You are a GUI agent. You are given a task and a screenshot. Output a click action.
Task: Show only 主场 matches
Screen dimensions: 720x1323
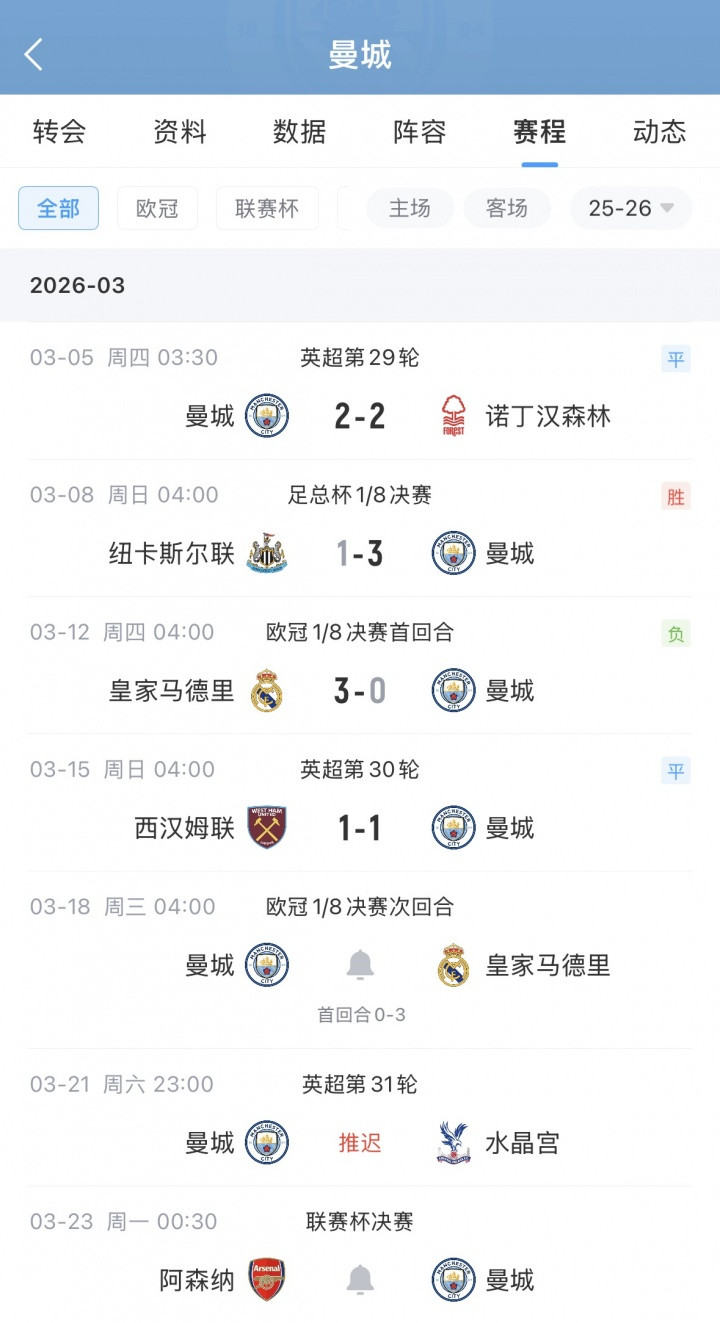410,208
